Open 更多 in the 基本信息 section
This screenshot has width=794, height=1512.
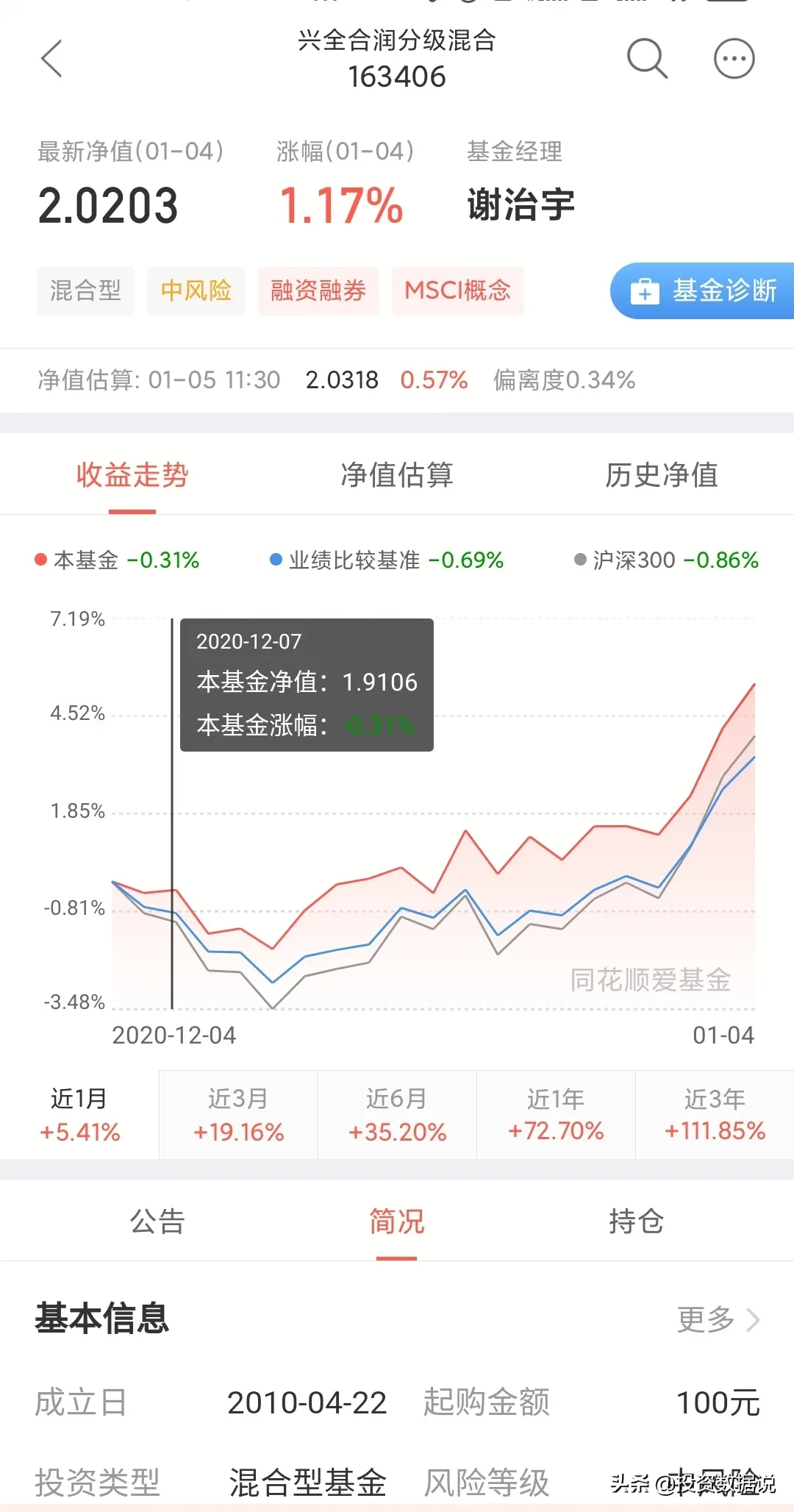tap(718, 1319)
